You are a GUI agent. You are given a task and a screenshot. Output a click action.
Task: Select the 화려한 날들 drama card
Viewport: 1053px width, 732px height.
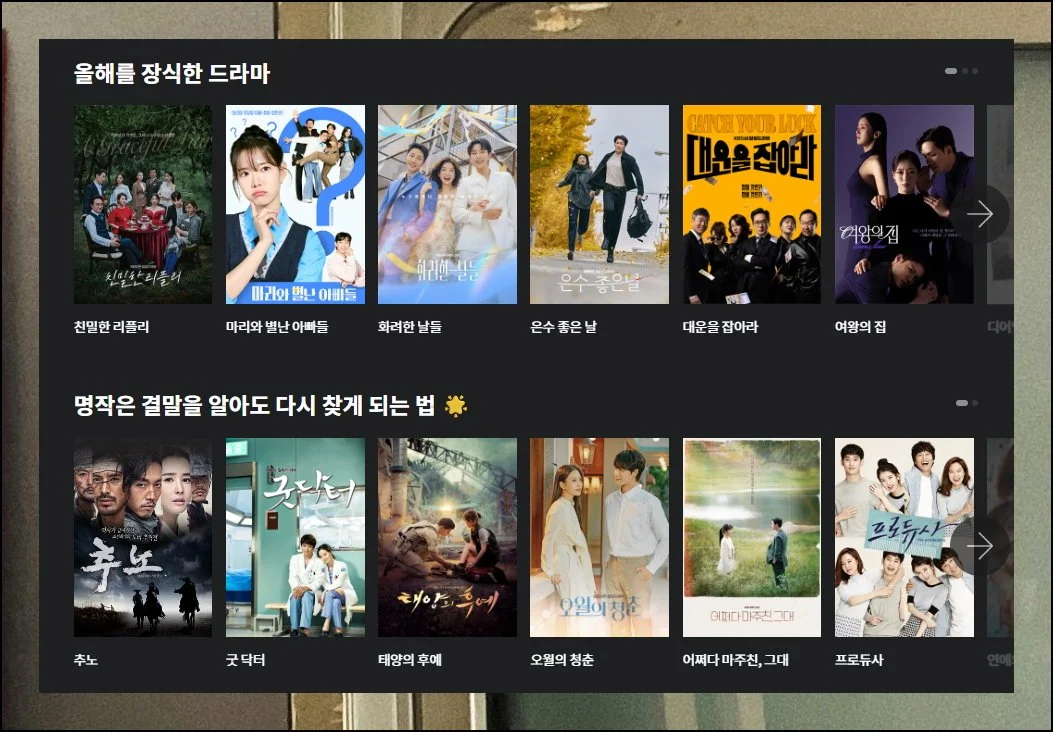(x=447, y=205)
